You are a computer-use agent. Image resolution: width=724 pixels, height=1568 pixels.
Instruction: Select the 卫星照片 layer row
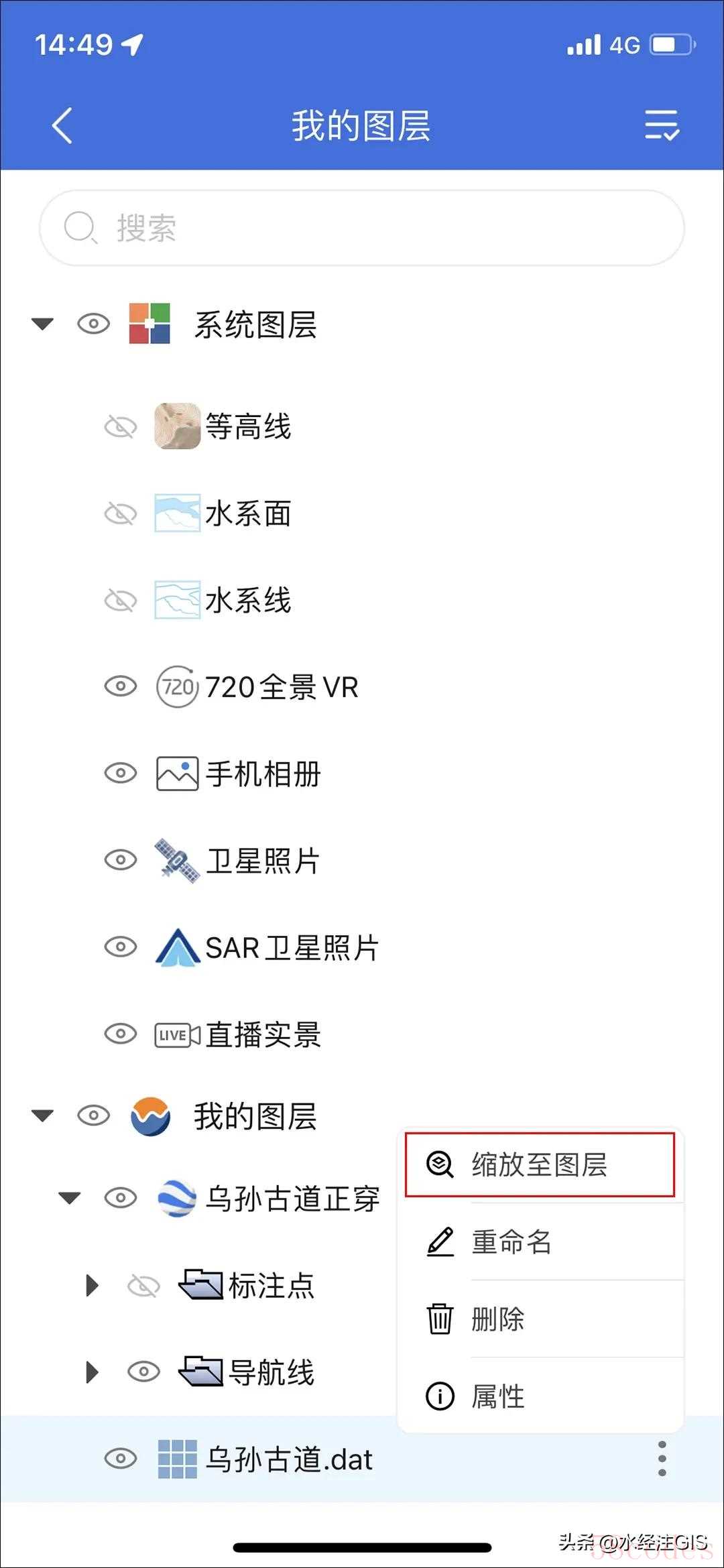pos(362,860)
